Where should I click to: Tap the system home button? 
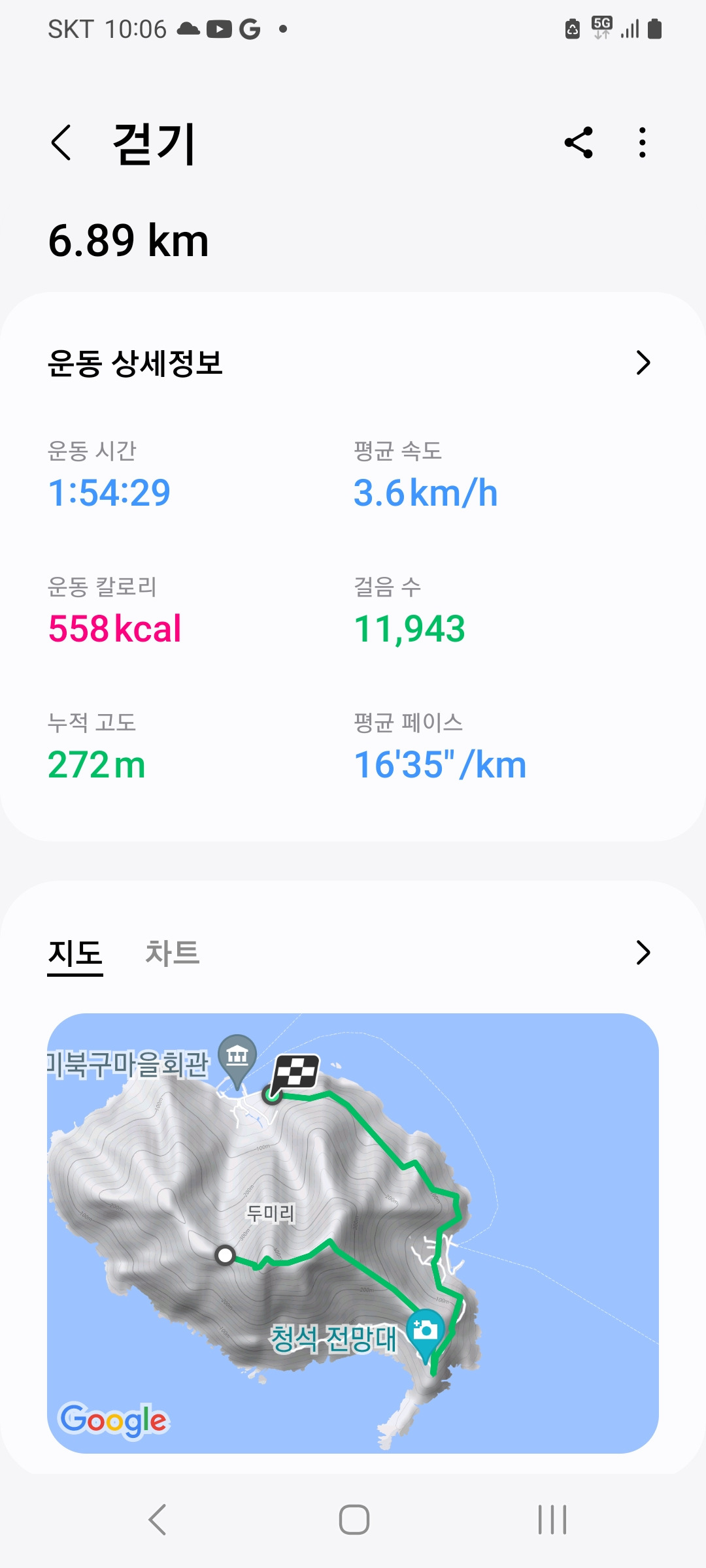[354, 1520]
